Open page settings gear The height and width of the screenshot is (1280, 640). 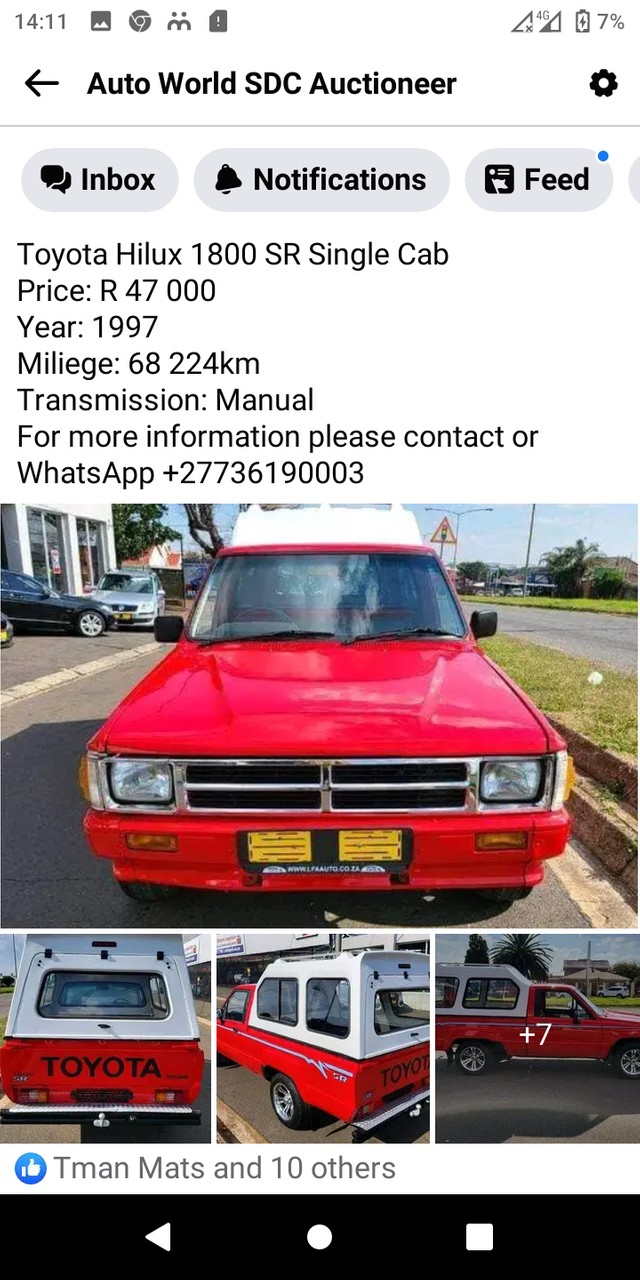pyautogui.click(x=603, y=83)
